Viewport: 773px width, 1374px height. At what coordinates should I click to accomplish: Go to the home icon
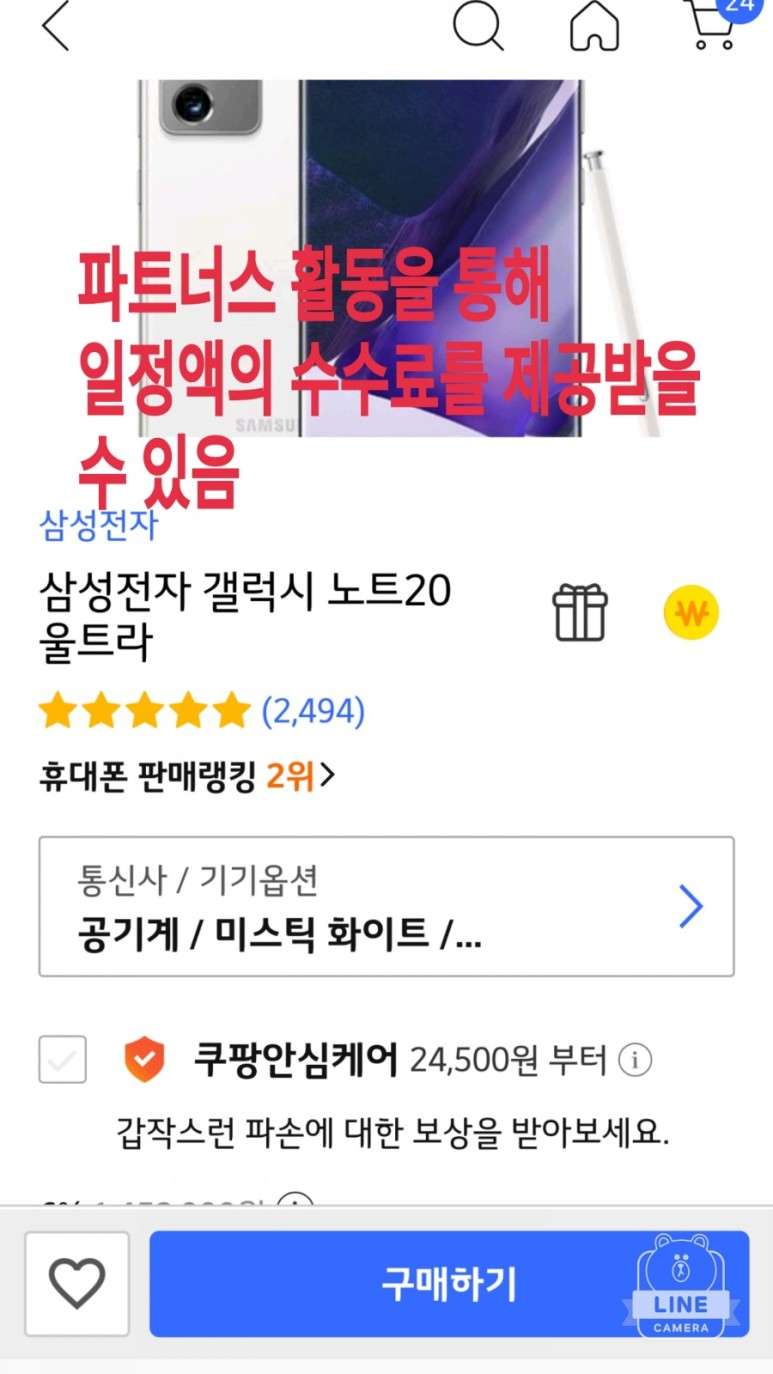coord(594,26)
